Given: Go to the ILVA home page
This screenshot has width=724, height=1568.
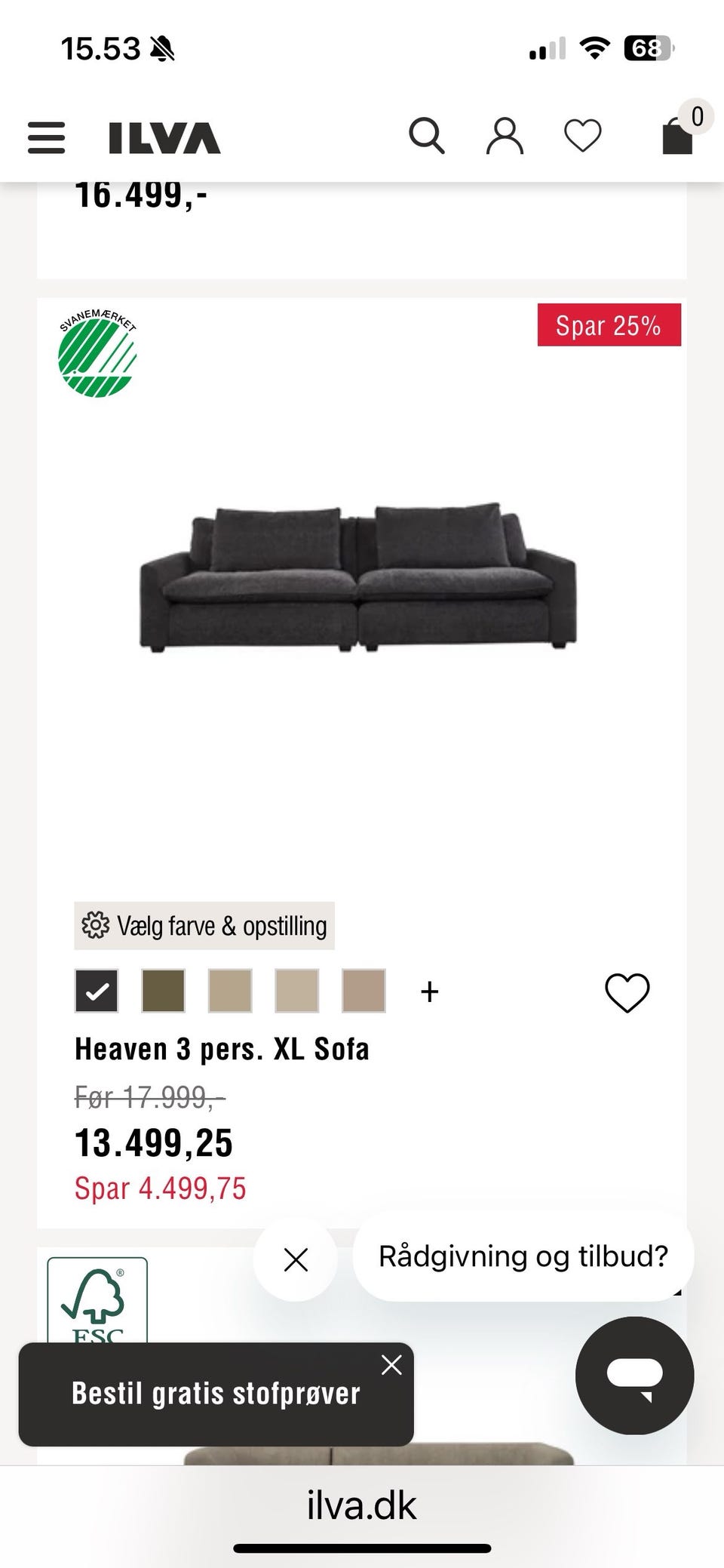Looking at the screenshot, I should click(164, 138).
